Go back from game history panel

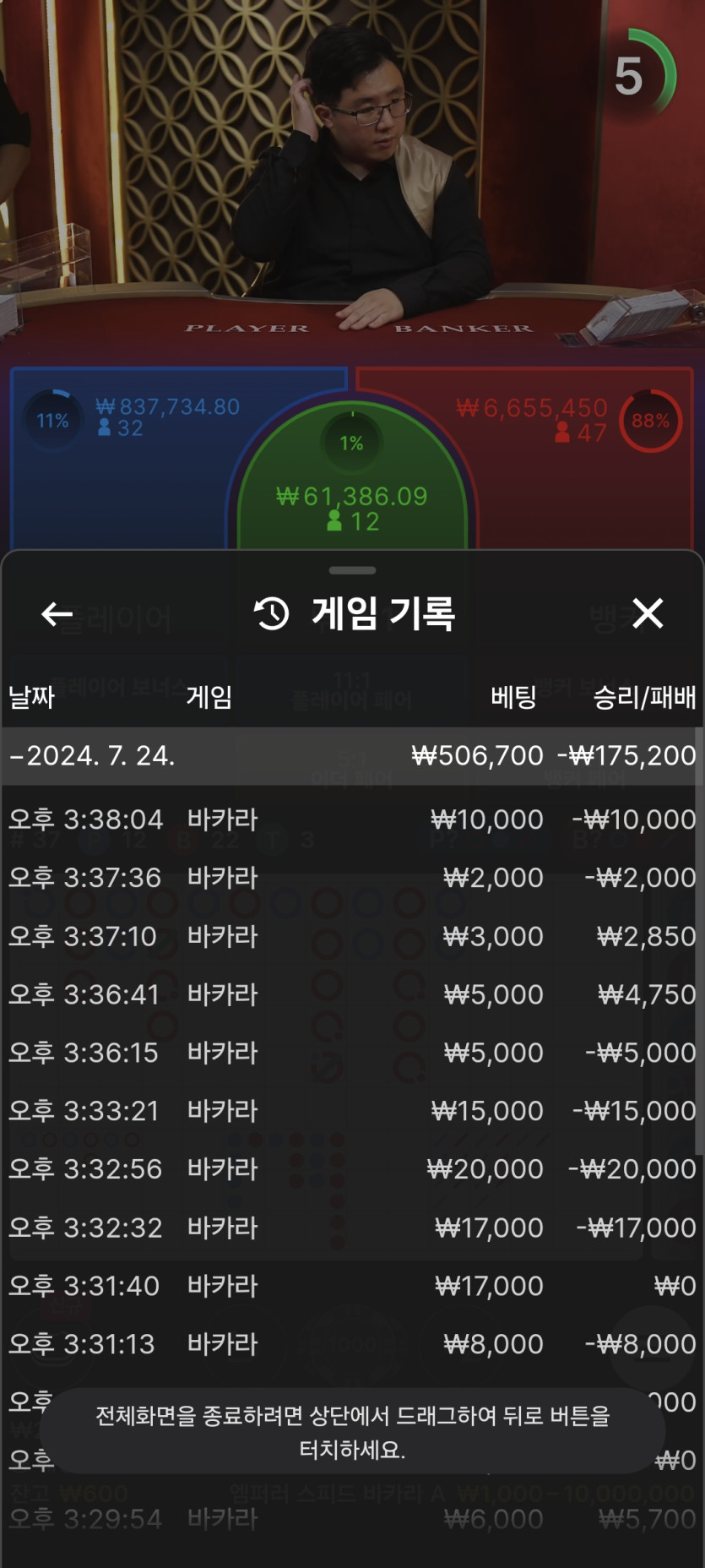coord(57,613)
